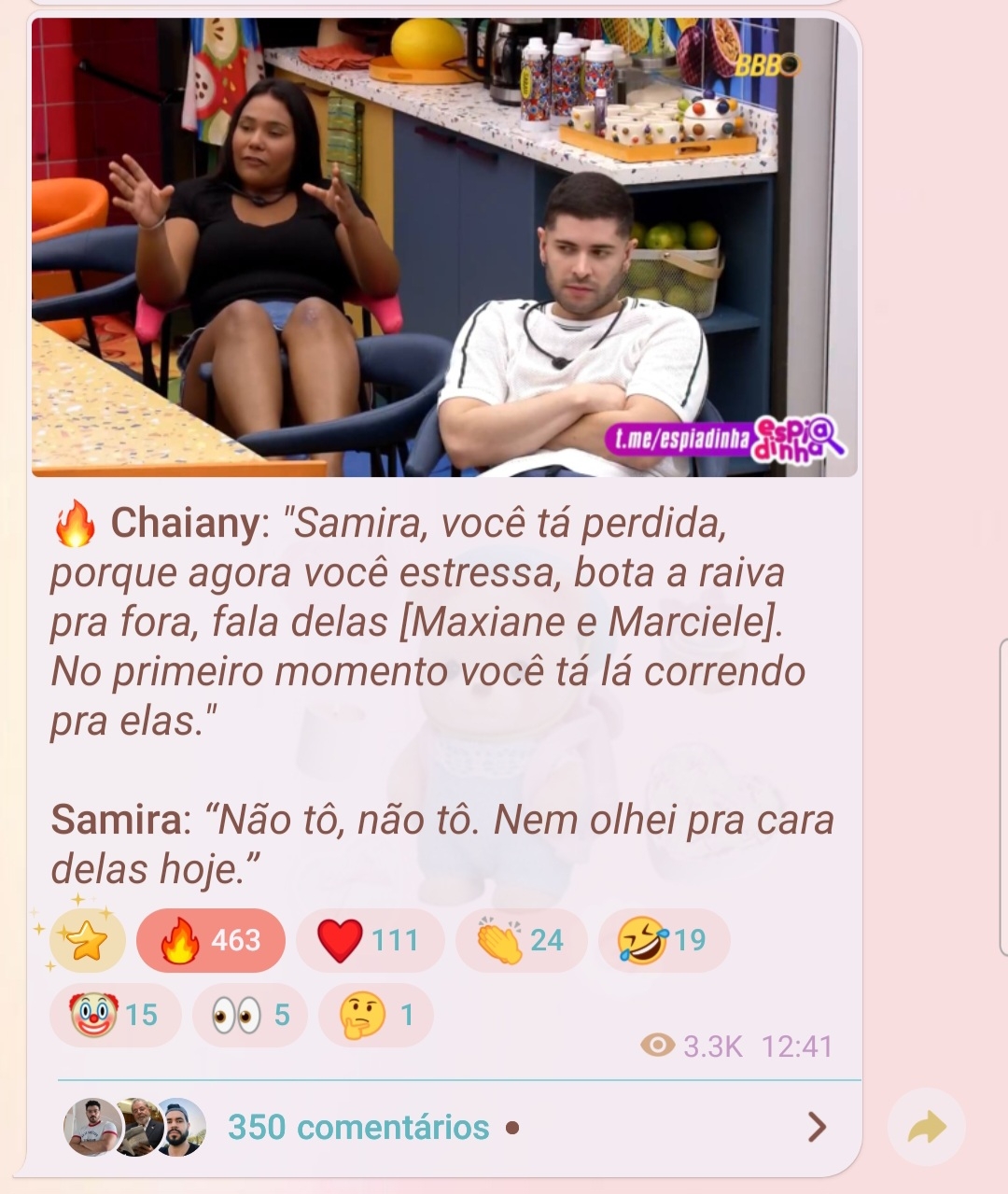1008x1194 pixels.
Task: Add the clapping hands reaction (24)
Action: point(521,941)
